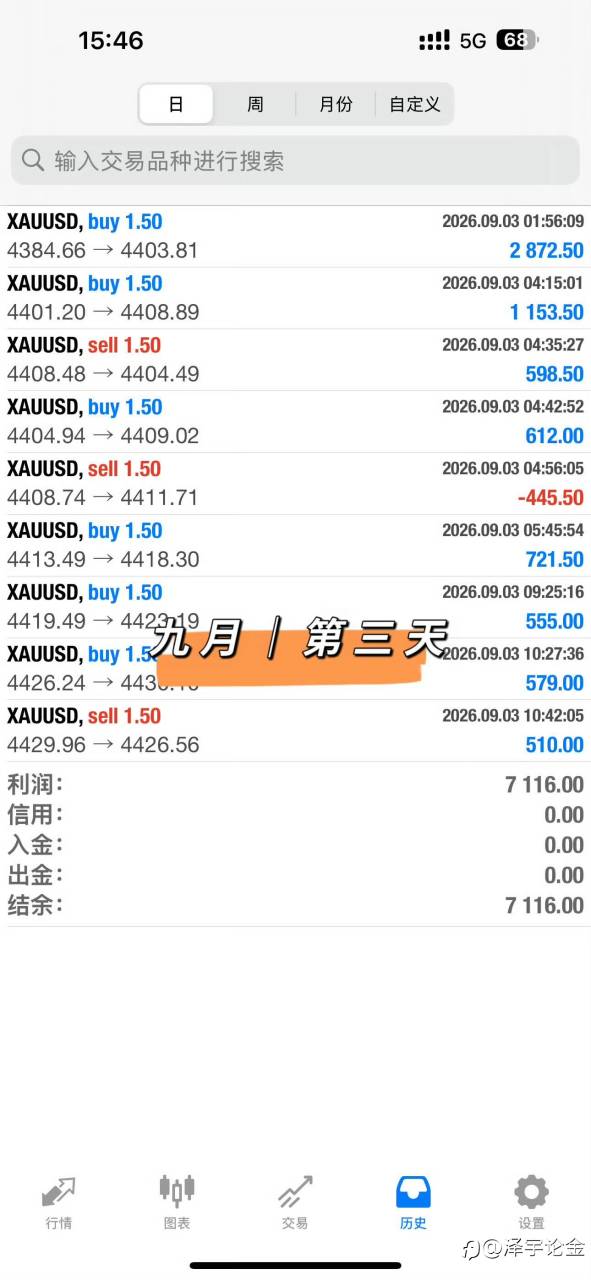
Task: Go to the 行情 quotes tab
Action: (59, 1203)
